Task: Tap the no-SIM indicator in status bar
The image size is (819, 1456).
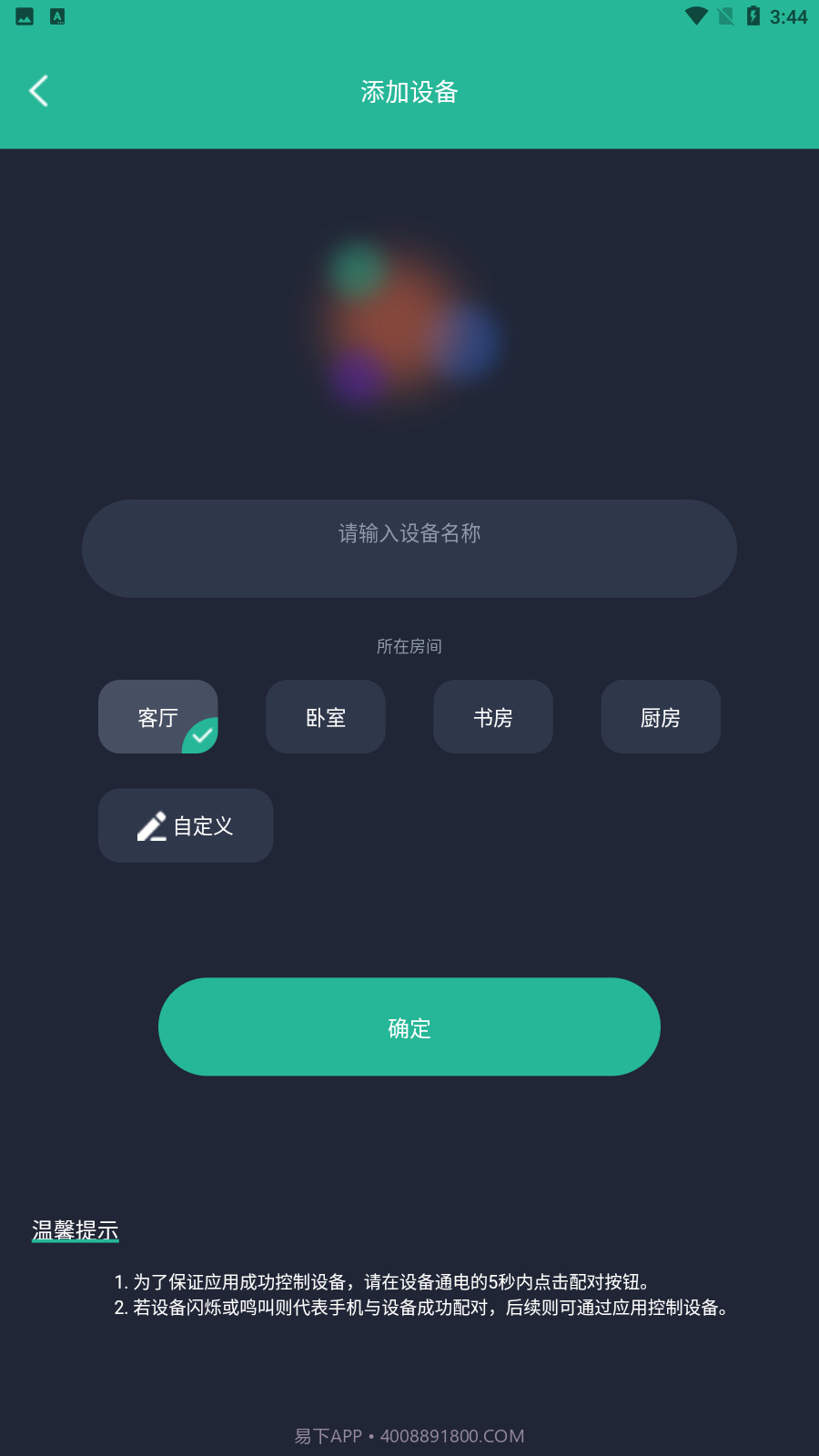Action: [726, 15]
